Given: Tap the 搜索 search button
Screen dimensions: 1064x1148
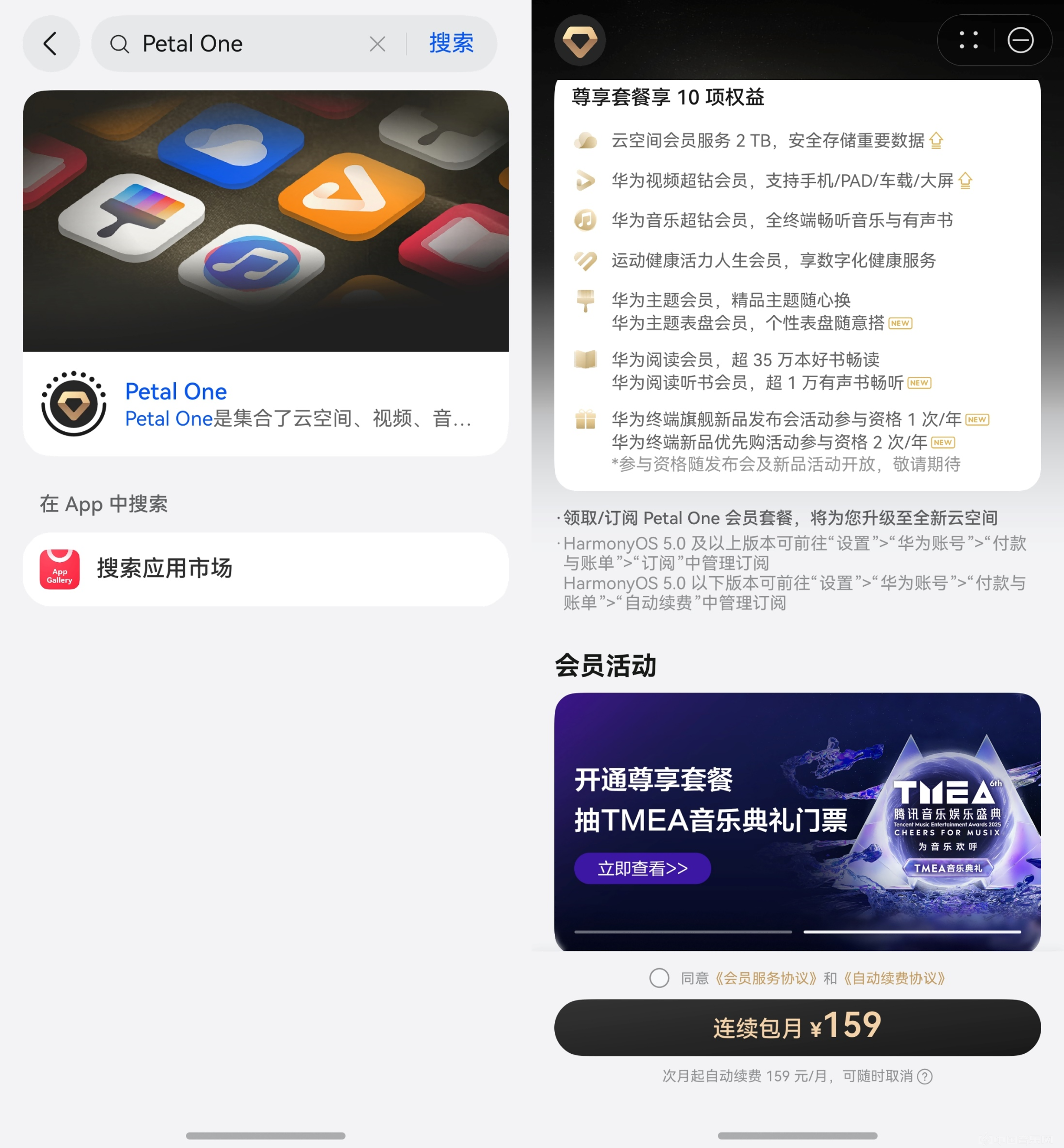Looking at the screenshot, I should point(451,44).
